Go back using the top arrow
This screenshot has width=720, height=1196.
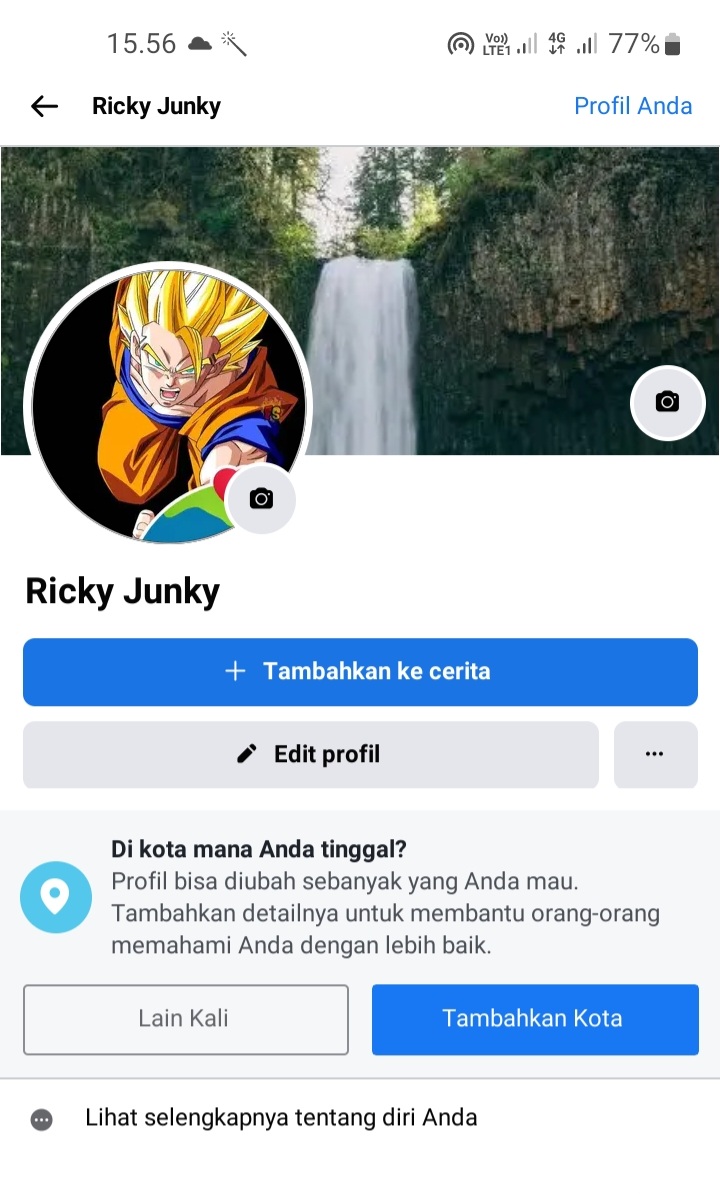(x=44, y=106)
